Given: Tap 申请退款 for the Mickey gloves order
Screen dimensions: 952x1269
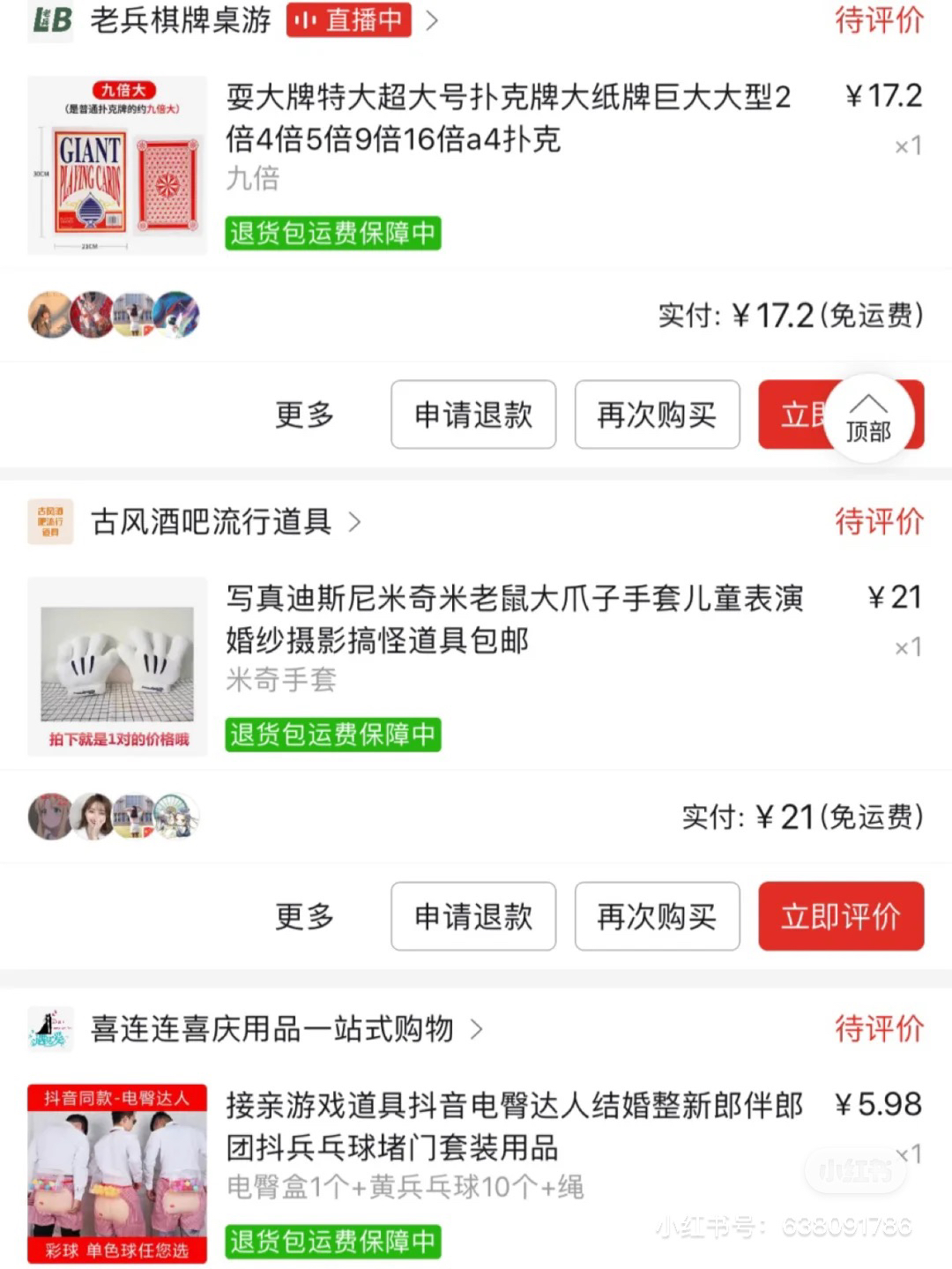Looking at the screenshot, I should [473, 916].
